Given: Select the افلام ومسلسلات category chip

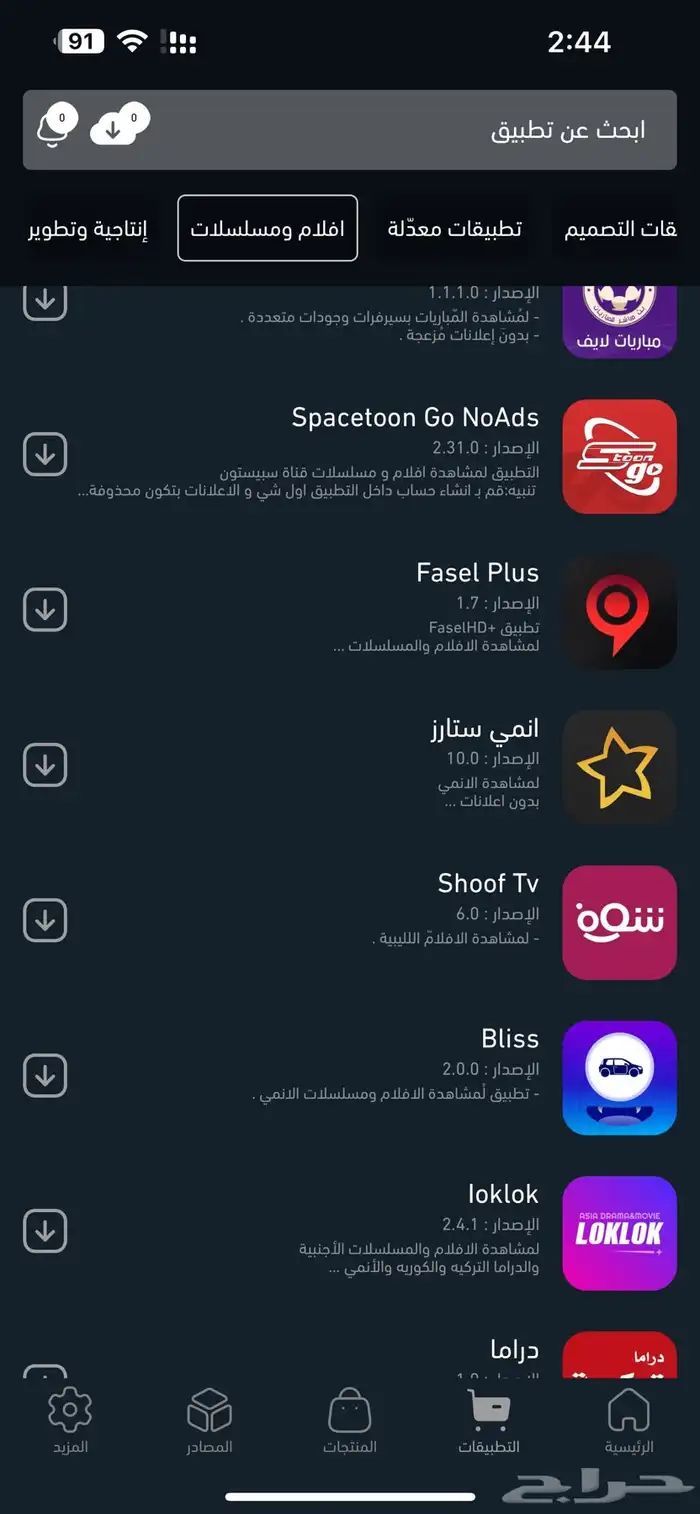Looking at the screenshot, I should pos(268,228).
